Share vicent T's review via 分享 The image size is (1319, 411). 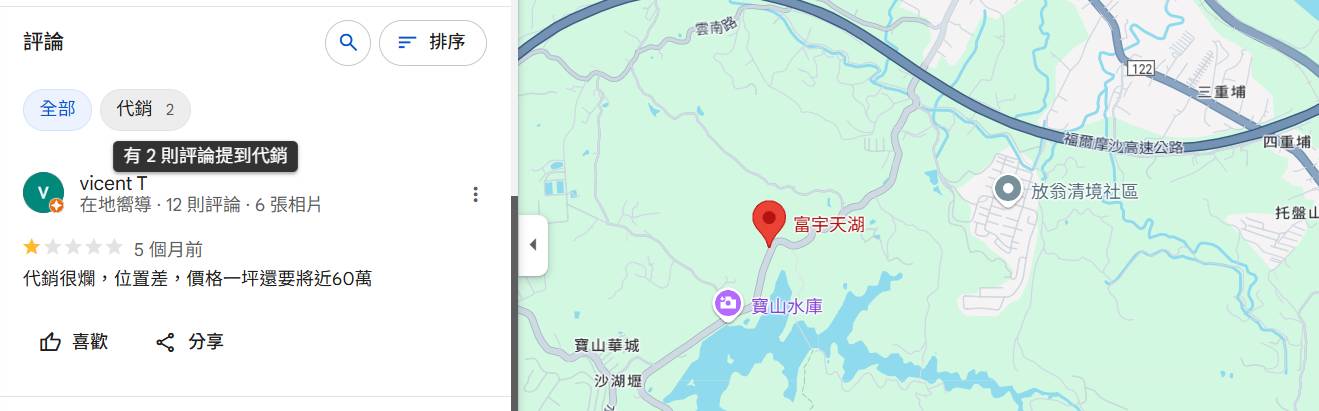pyautogui.click(x=190, y=342)
